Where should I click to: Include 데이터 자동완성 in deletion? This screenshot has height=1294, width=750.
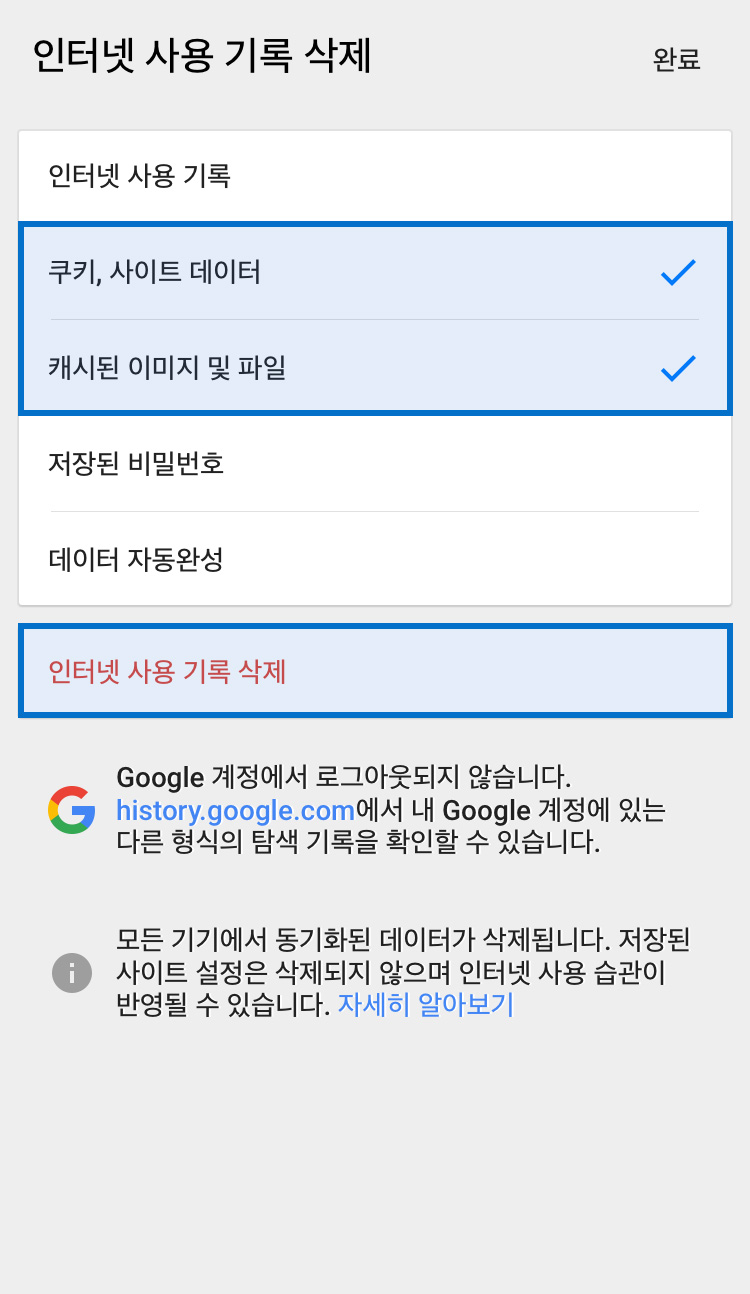pos(374,559)
